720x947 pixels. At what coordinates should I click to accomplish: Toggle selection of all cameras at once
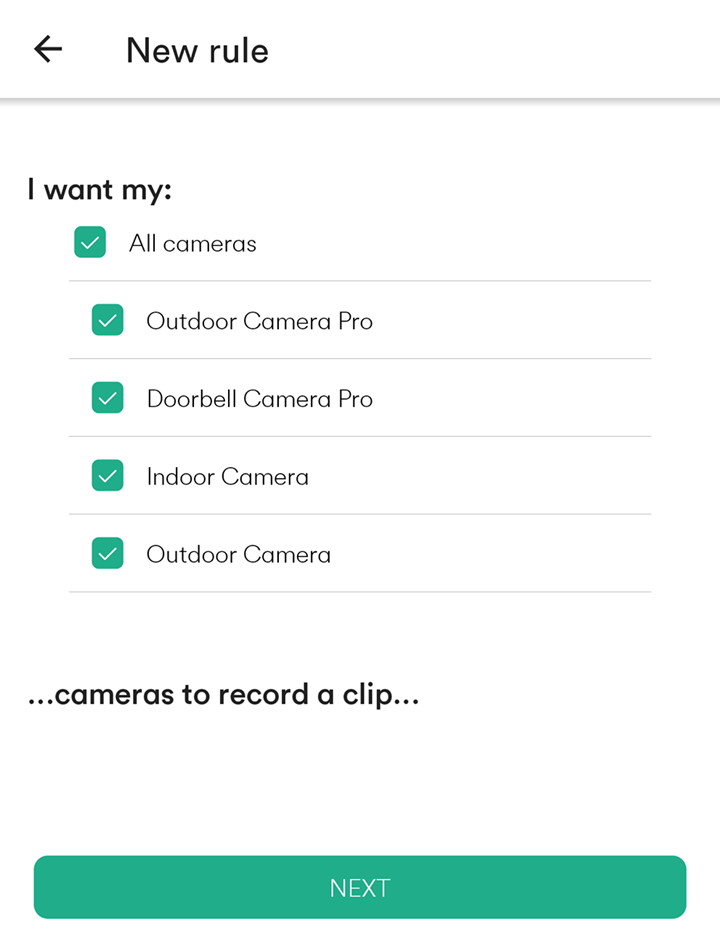point(89,242)
